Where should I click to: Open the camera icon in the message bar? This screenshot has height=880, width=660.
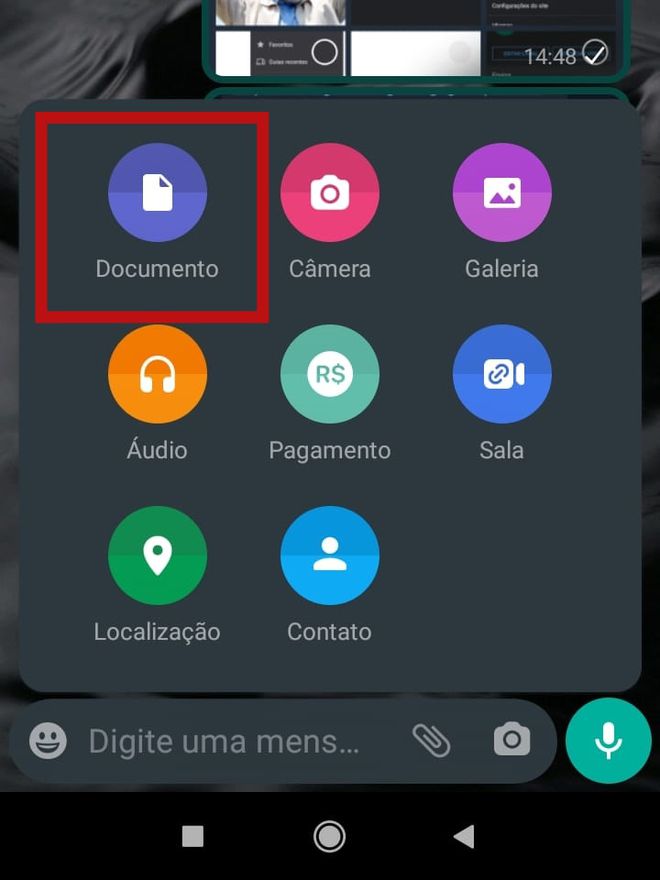(x=511, y=741)
